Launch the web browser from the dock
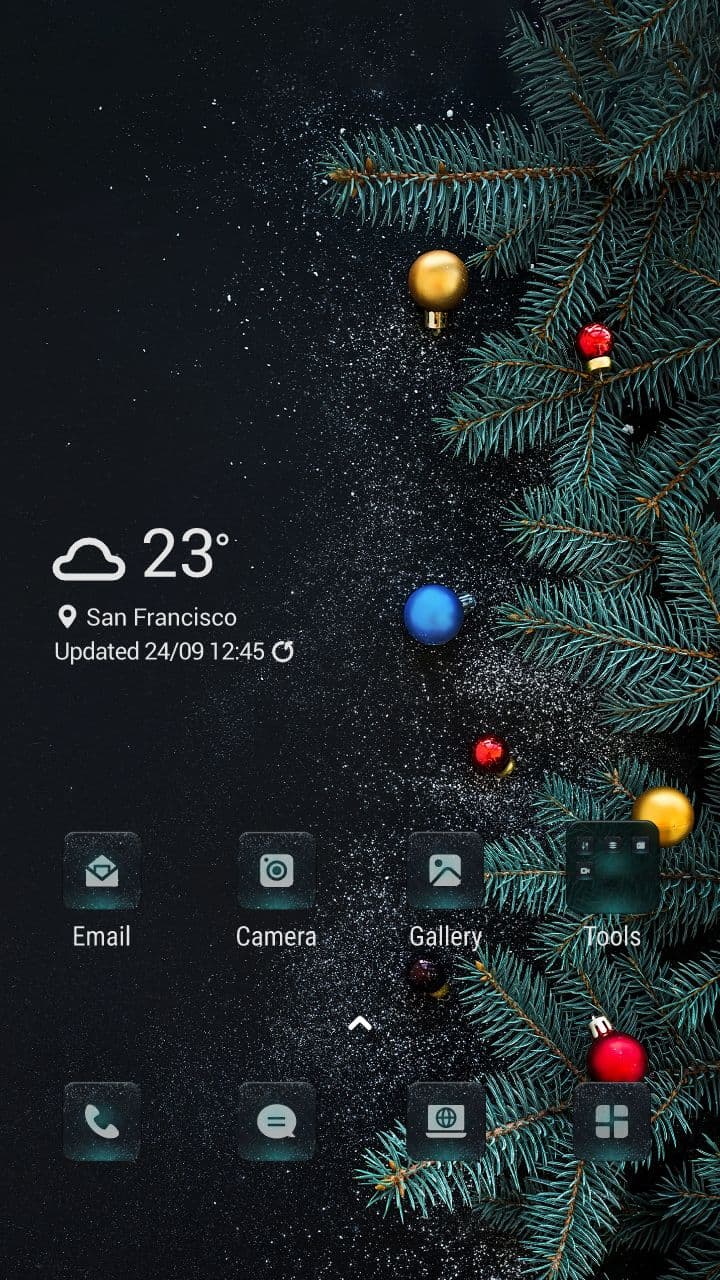Image resolution: width=720 pixels, height=1280 pixels. click(x=445, y=1121)
